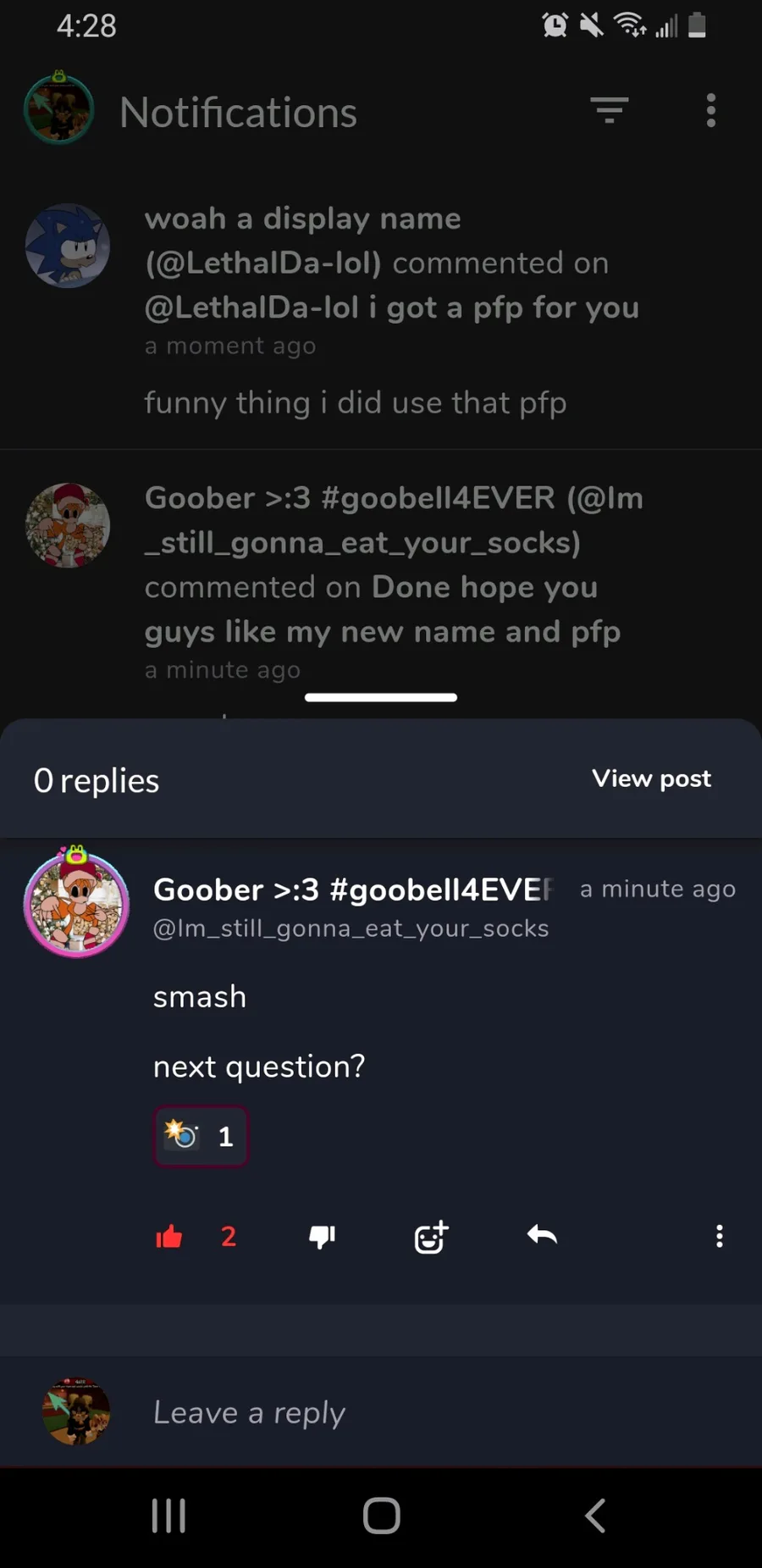The image size is (762, 1568).
Task: Open more options on Goober's comment
Action: 719,1236
